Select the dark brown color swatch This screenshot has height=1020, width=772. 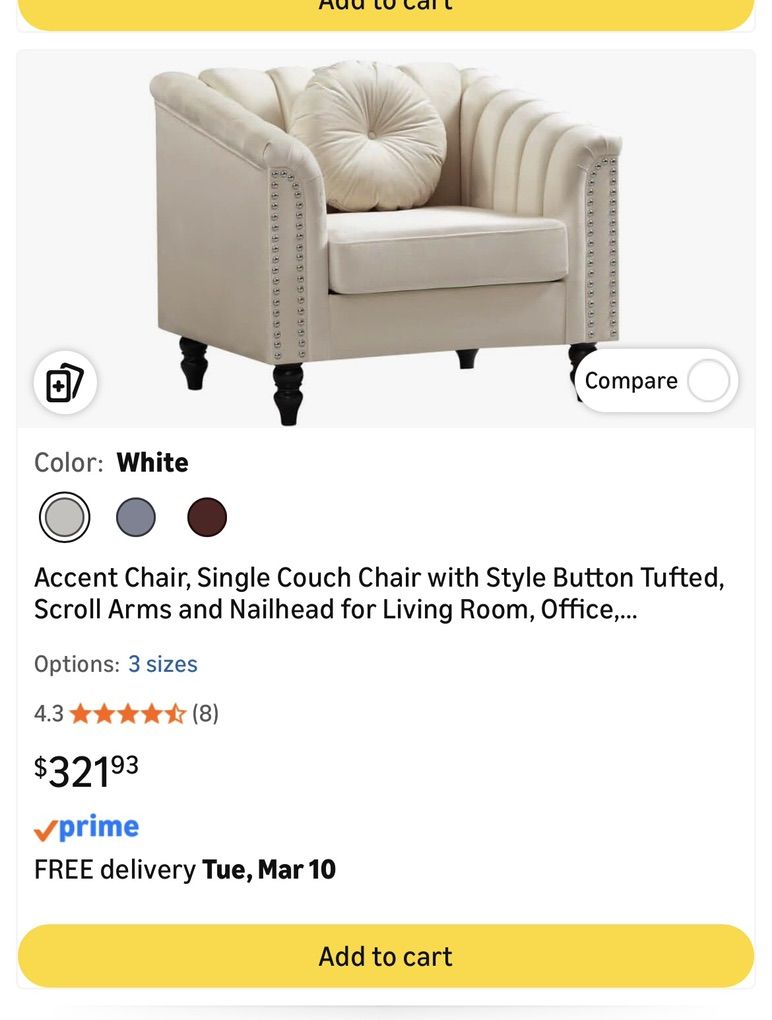coord(207,517)
